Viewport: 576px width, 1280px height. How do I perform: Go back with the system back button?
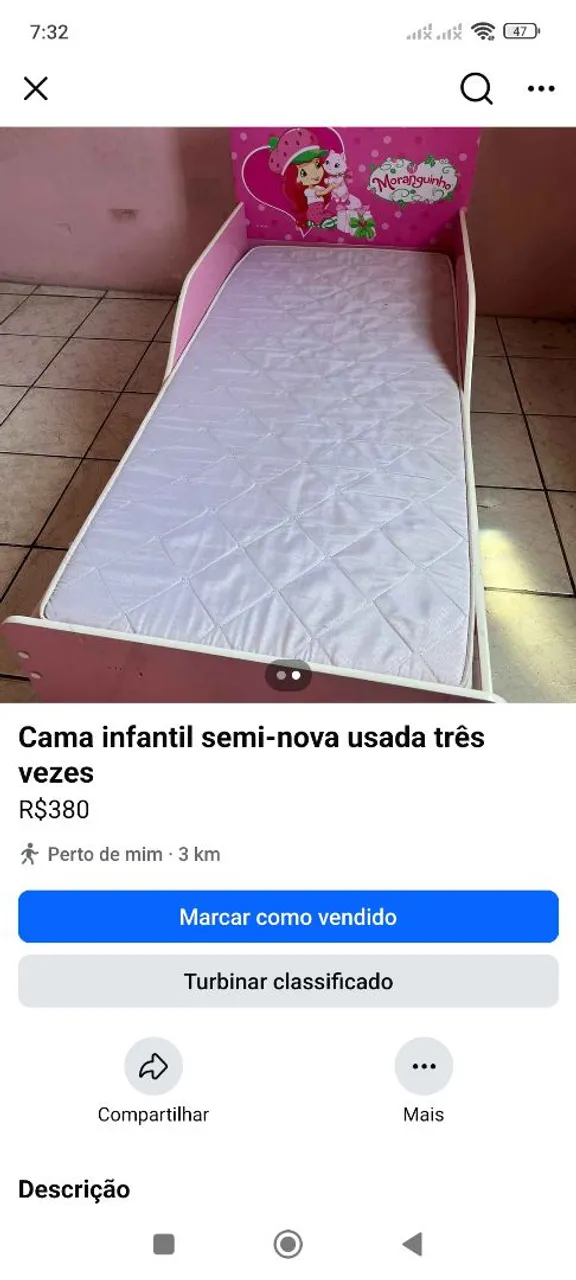412,1244
